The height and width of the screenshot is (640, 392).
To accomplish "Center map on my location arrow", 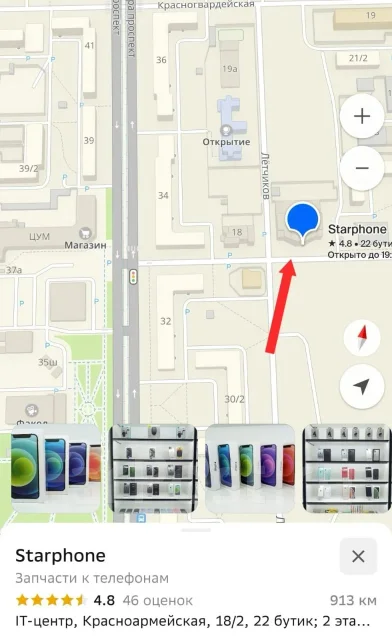I will pos(362,386).
